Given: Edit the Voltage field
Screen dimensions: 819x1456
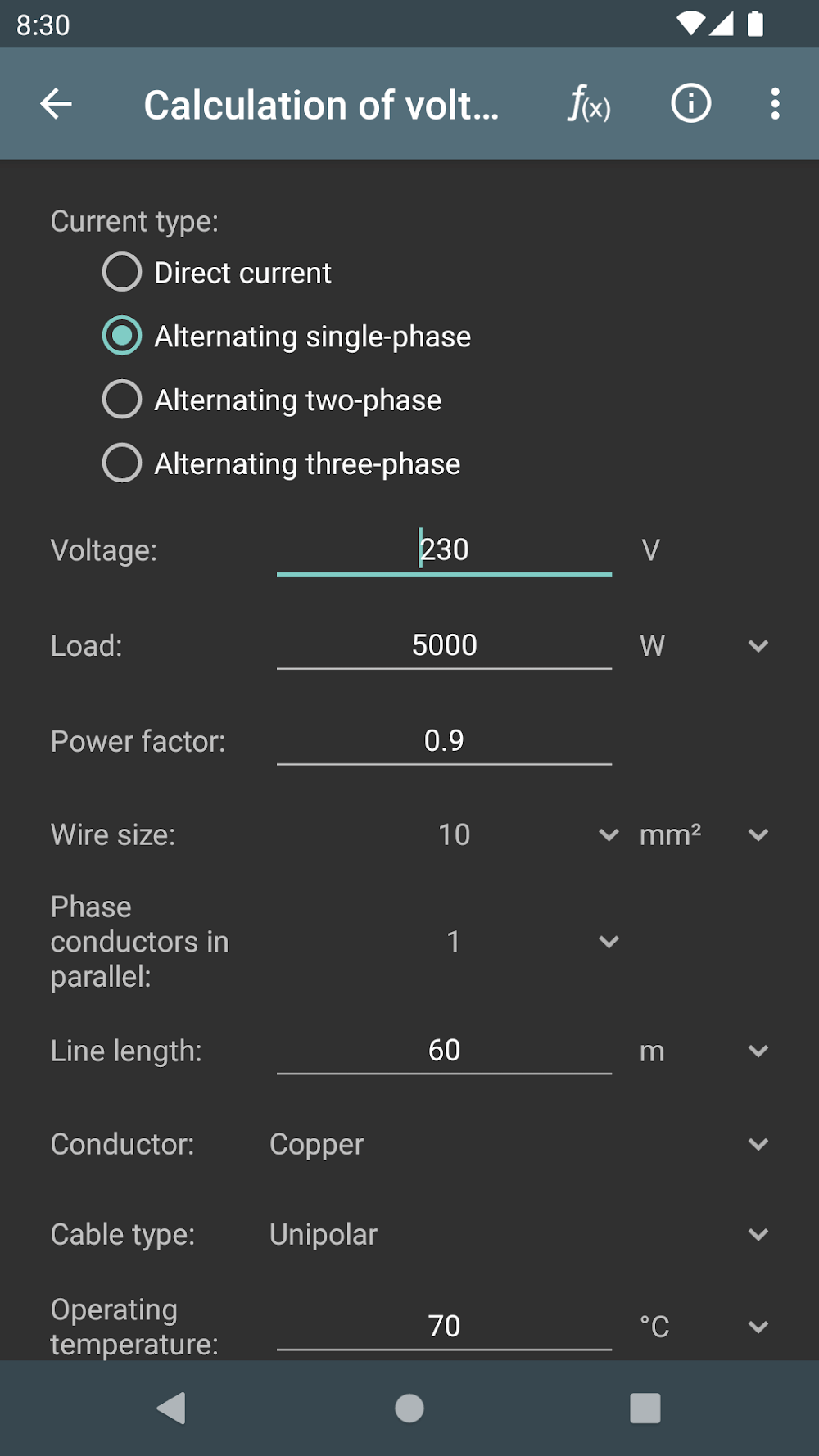Looking at the screenshot, I should click(x=444, y=549).
